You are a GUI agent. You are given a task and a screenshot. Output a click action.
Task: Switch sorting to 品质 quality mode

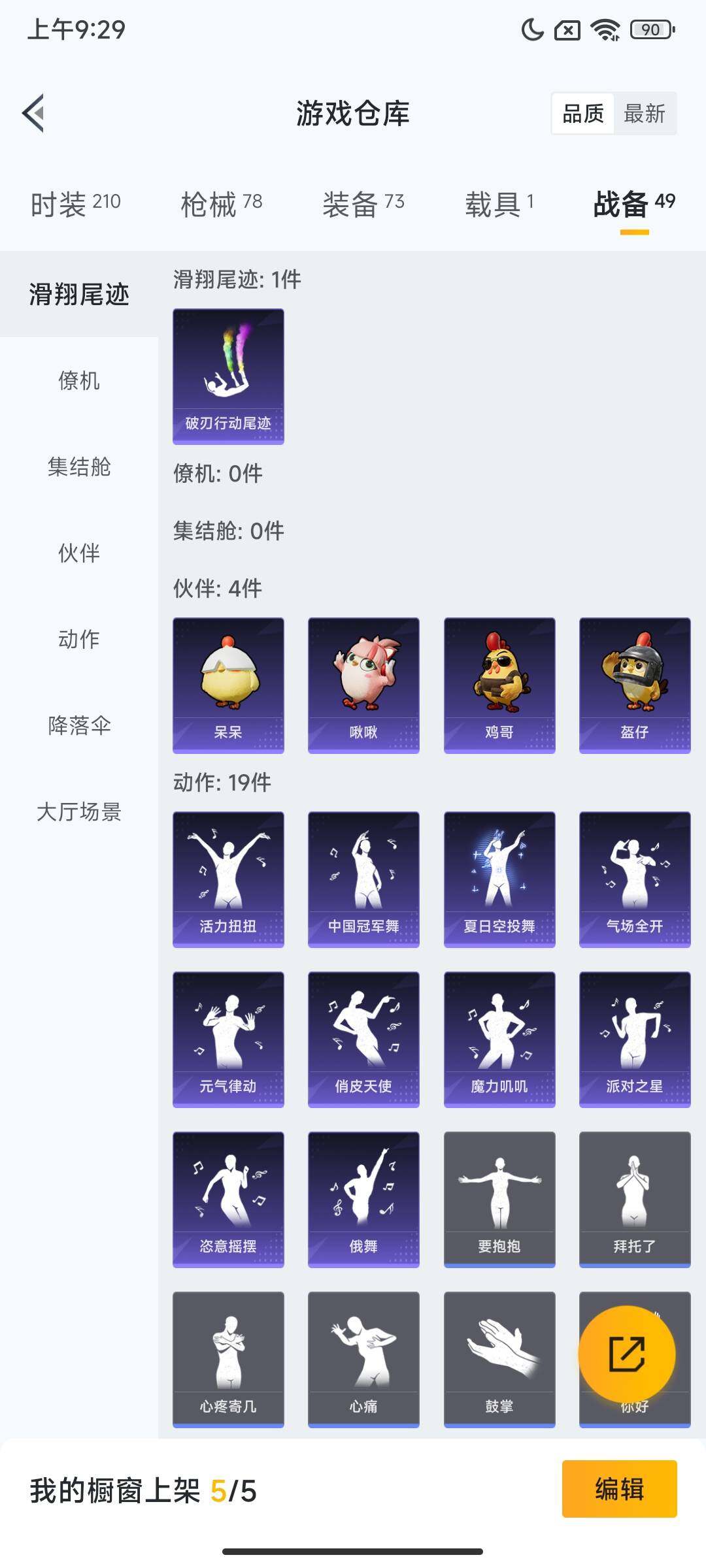click(584, 114)
